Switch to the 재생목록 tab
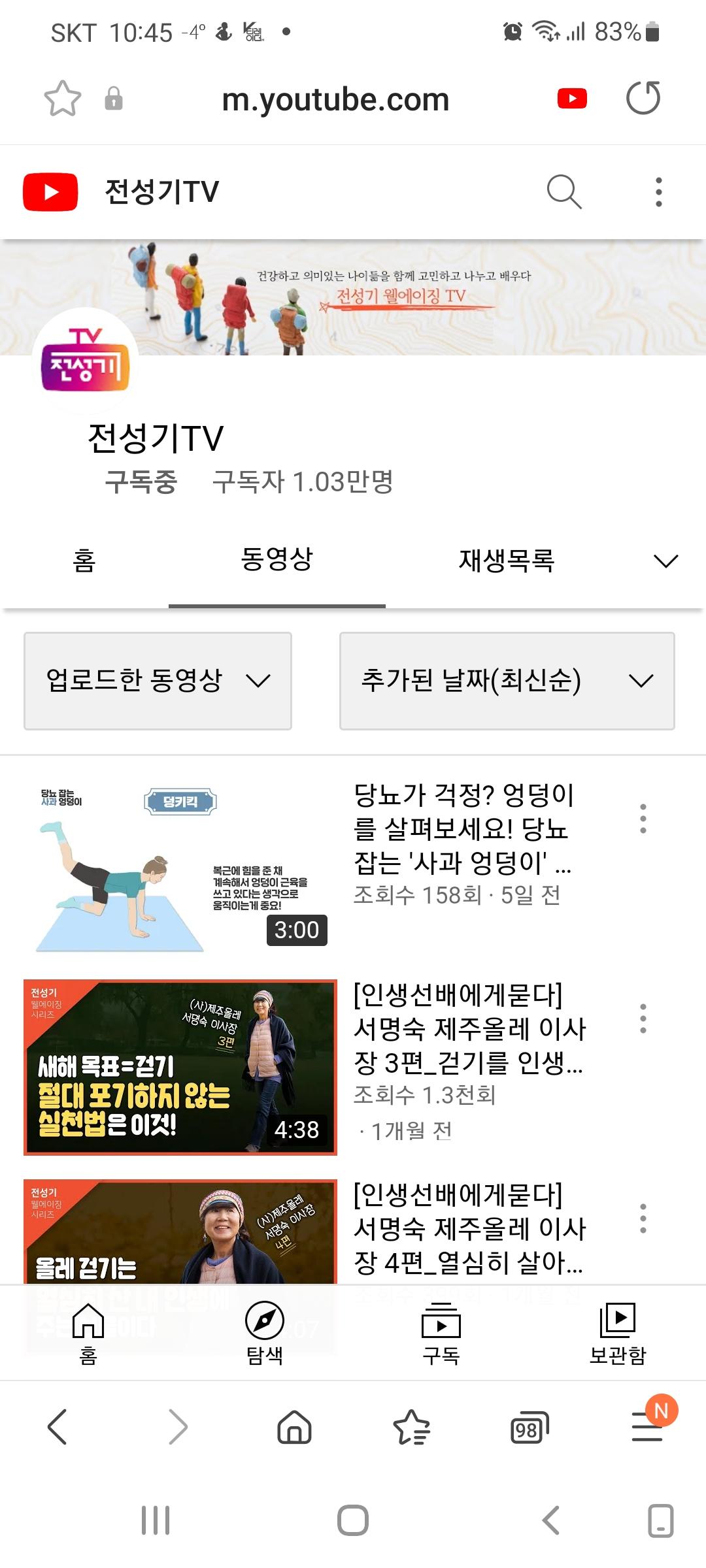This screenshot has width=706, height=1568. [507, 560]
